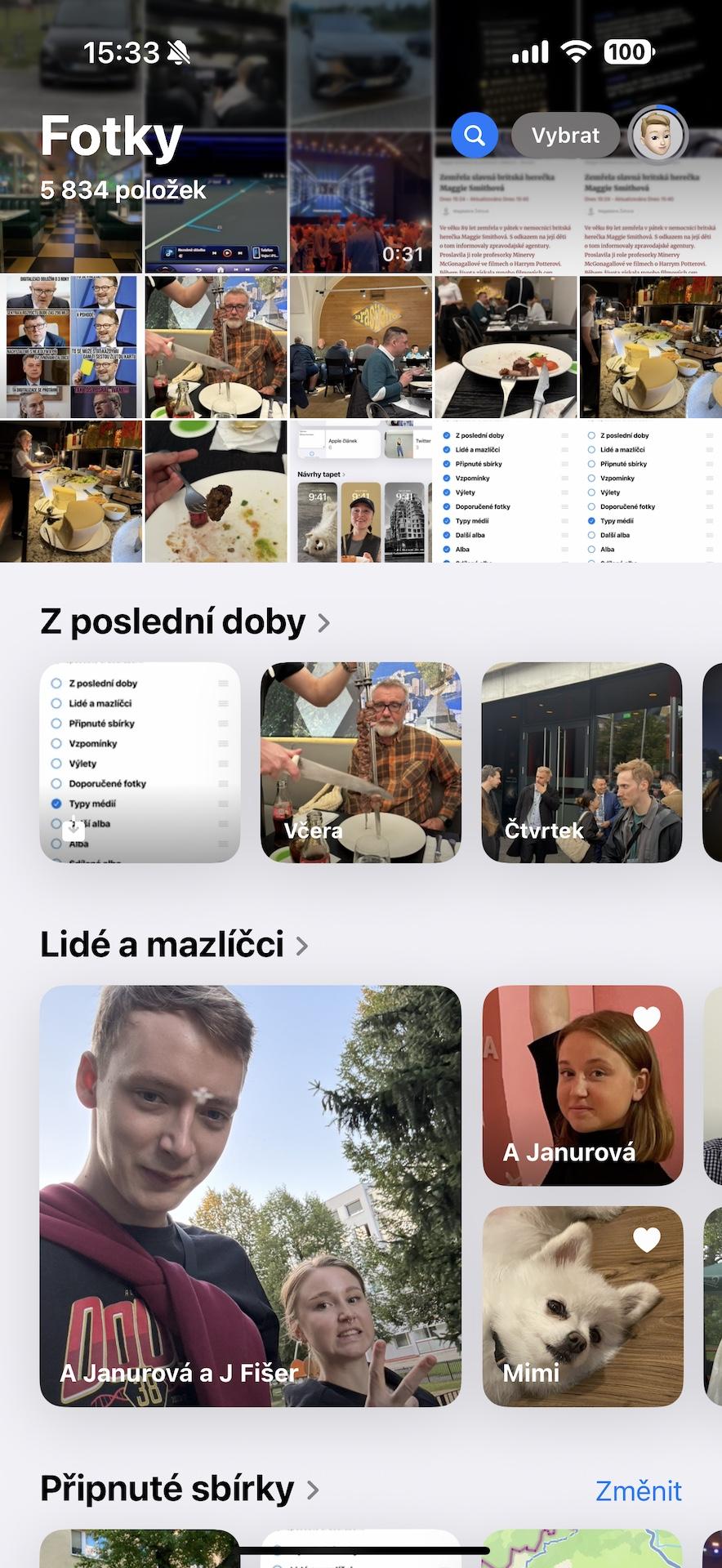The height and width of the screenshot is (1568, 722).
Task: Open the Připnuté sbírky section
Action: point(180,1489)
